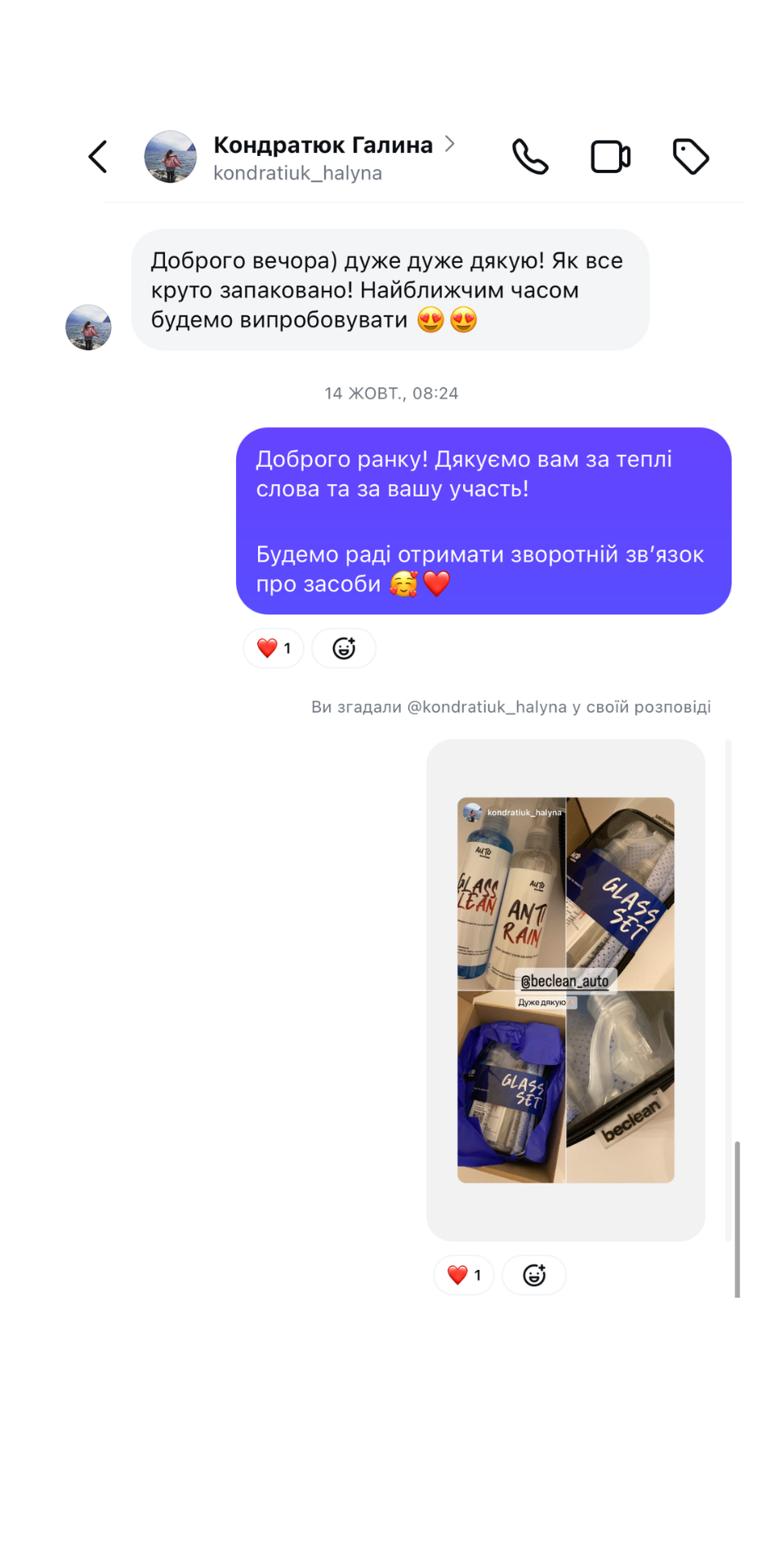Go back to the chat list
The height and width of the screenshot is (1568, 784).
[x=98, y=157]
